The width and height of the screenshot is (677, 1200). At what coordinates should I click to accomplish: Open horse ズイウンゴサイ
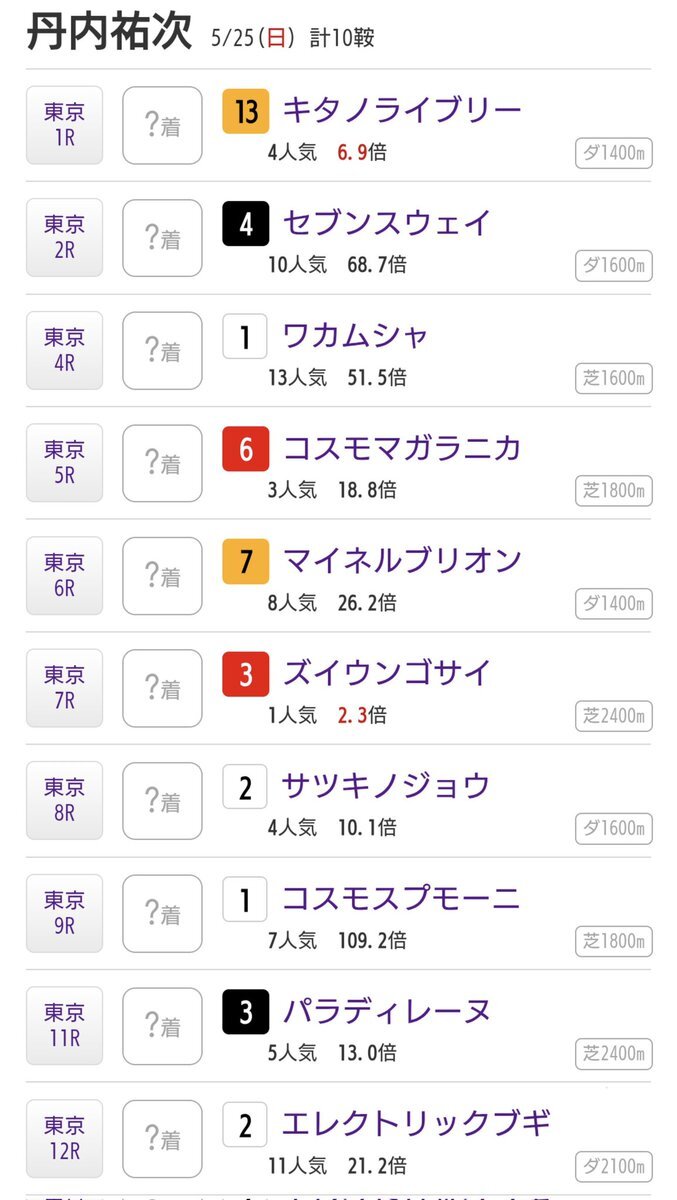pyautogui.click(x=387, y=673)
